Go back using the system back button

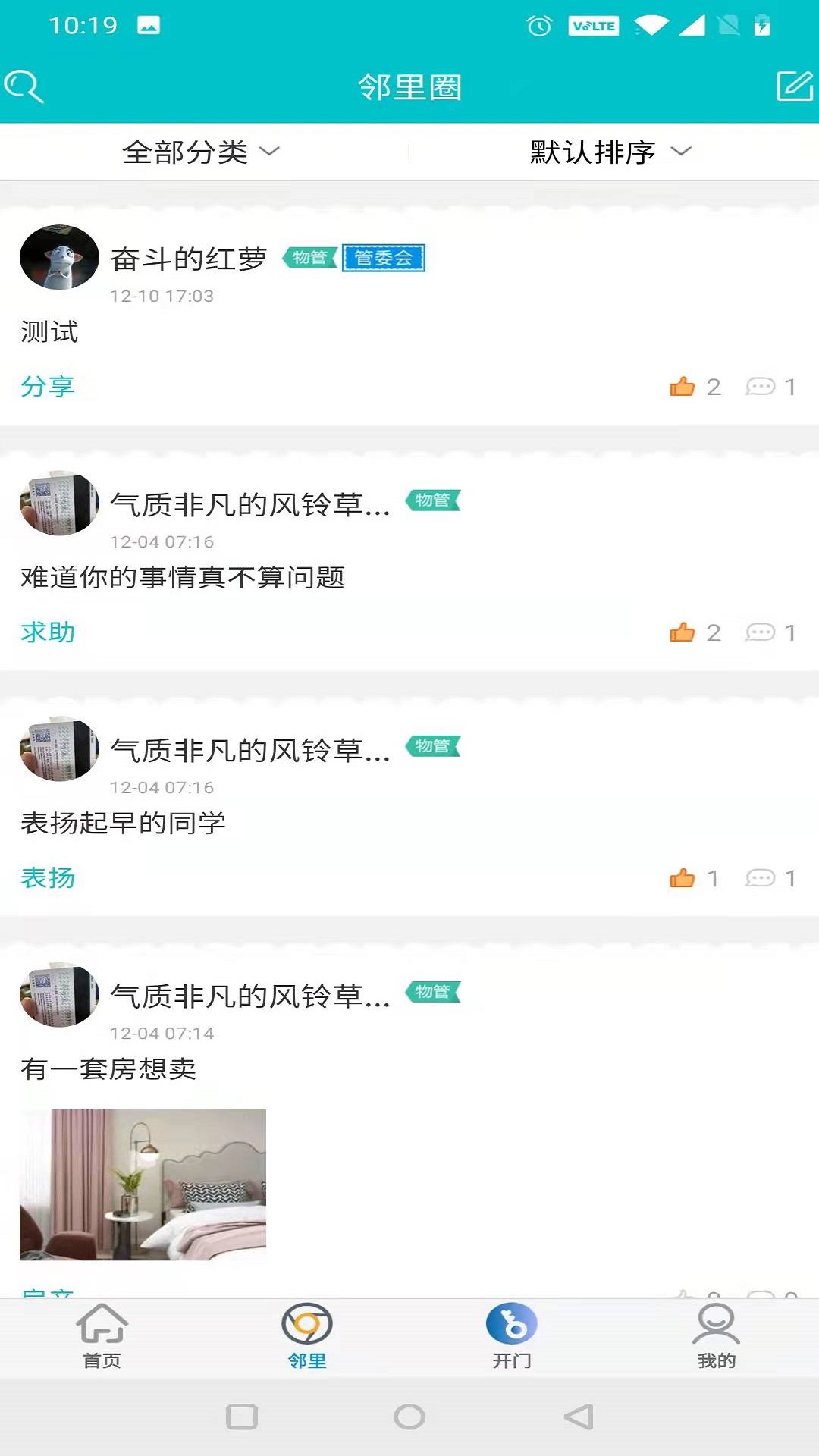579,1417
